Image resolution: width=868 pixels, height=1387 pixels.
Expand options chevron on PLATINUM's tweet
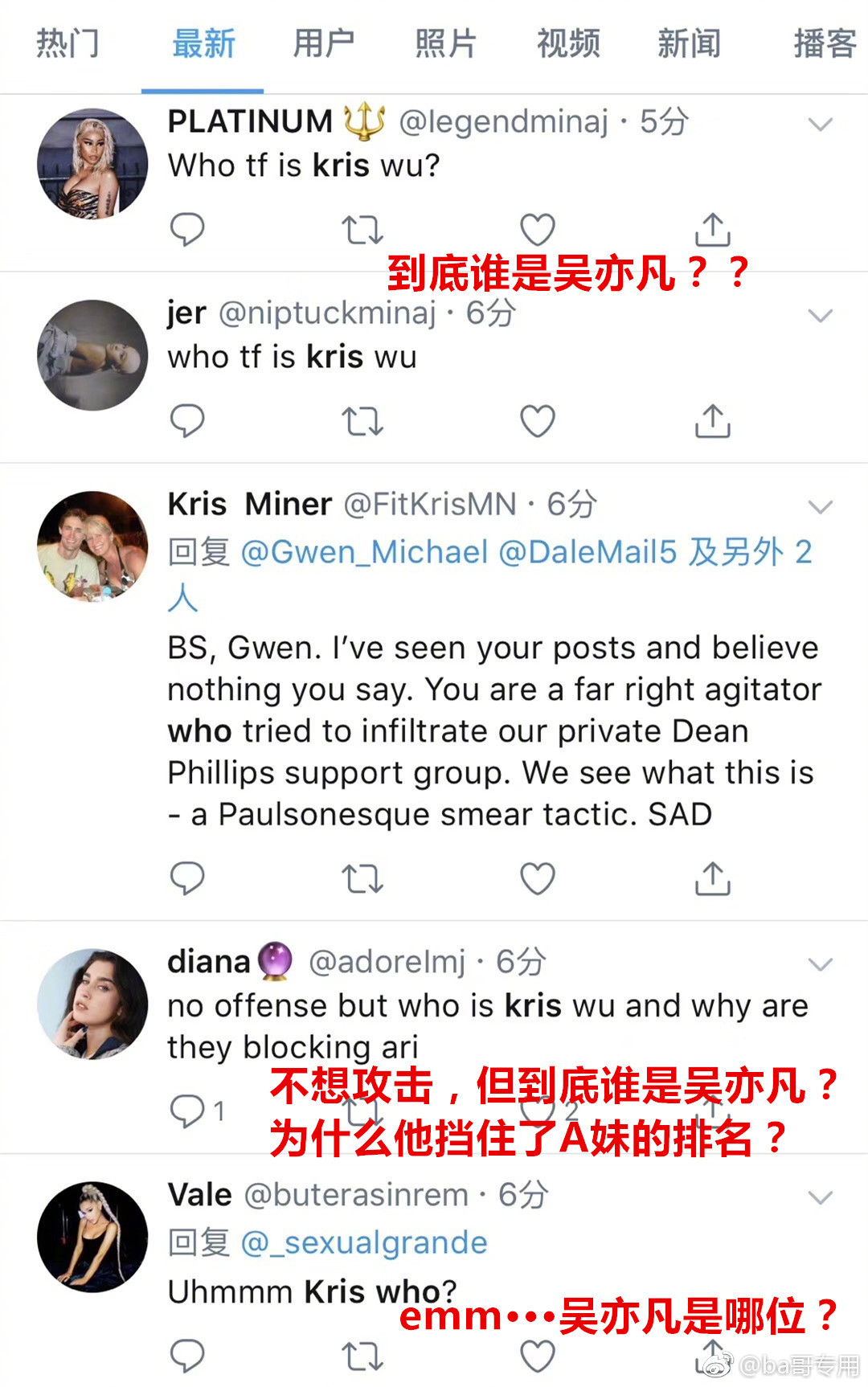click(820, 125)
